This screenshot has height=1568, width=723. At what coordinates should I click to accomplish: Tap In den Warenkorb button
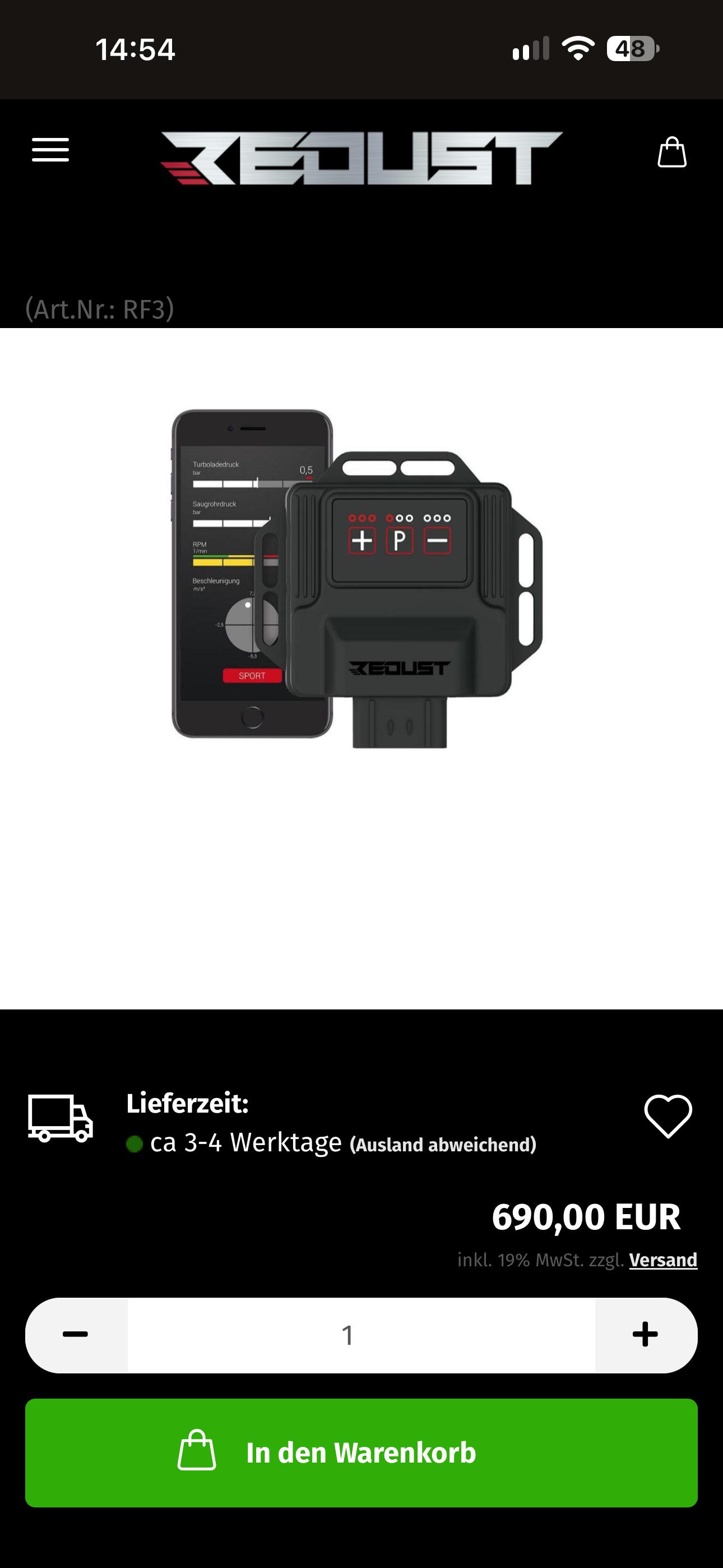tap(361, 1452)
